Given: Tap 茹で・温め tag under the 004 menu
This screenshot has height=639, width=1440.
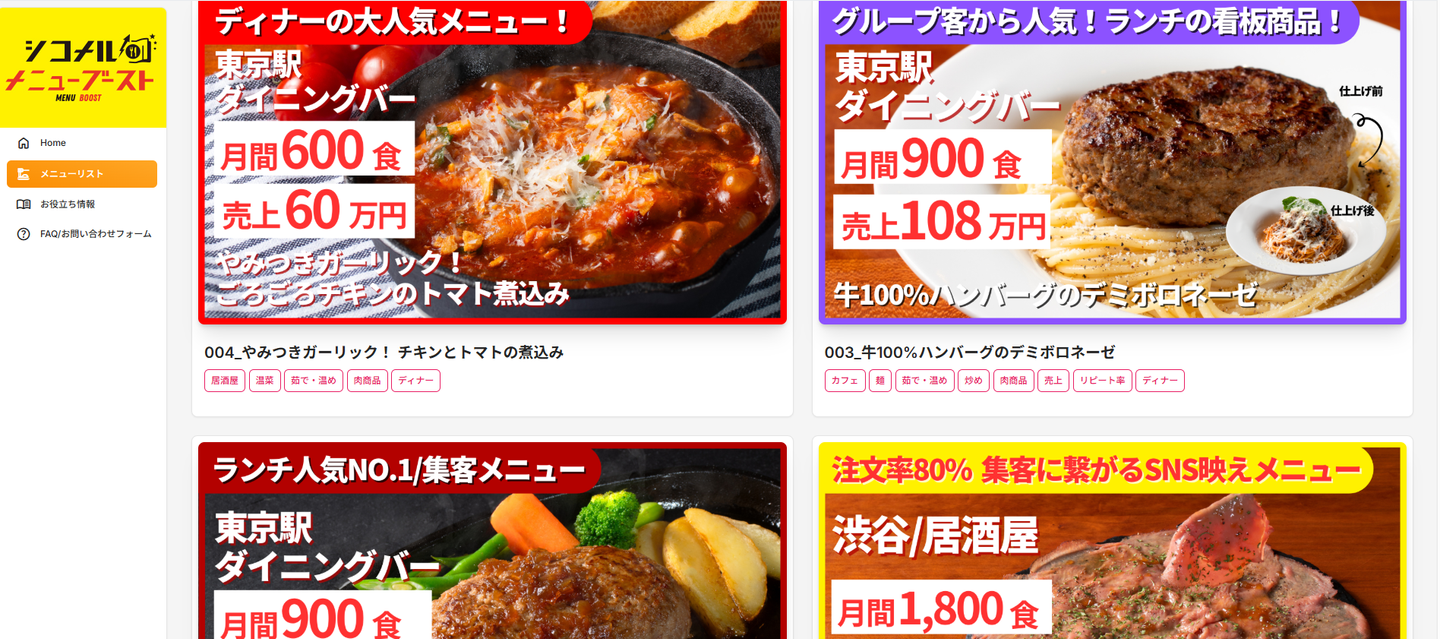Looking at the screenshot, I should point(314,381).
